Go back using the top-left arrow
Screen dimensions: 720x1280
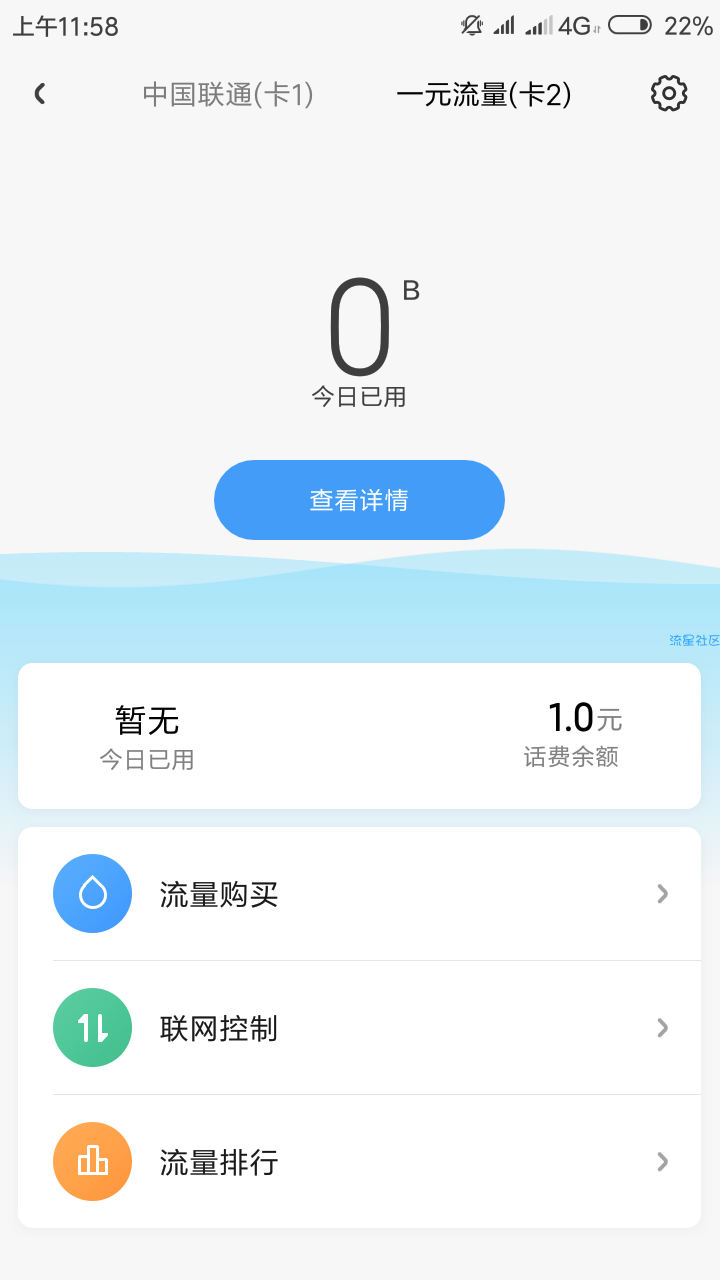(x=40, y=94)
